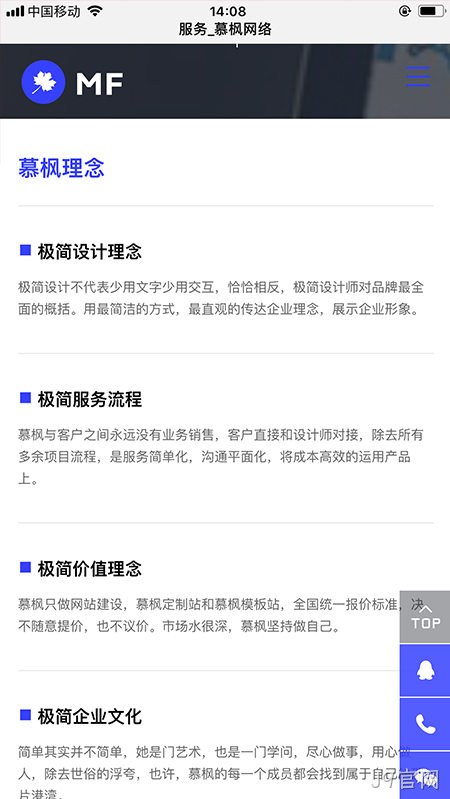Open the hamburger menu

pyautogui.click(x=418, y=77)
